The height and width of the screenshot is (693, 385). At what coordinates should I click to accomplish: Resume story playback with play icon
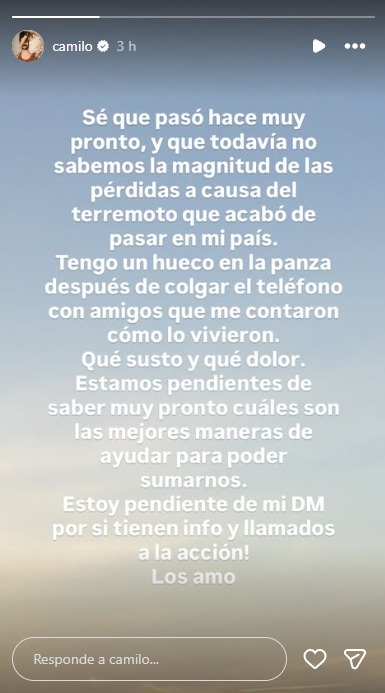click(319, 46)
